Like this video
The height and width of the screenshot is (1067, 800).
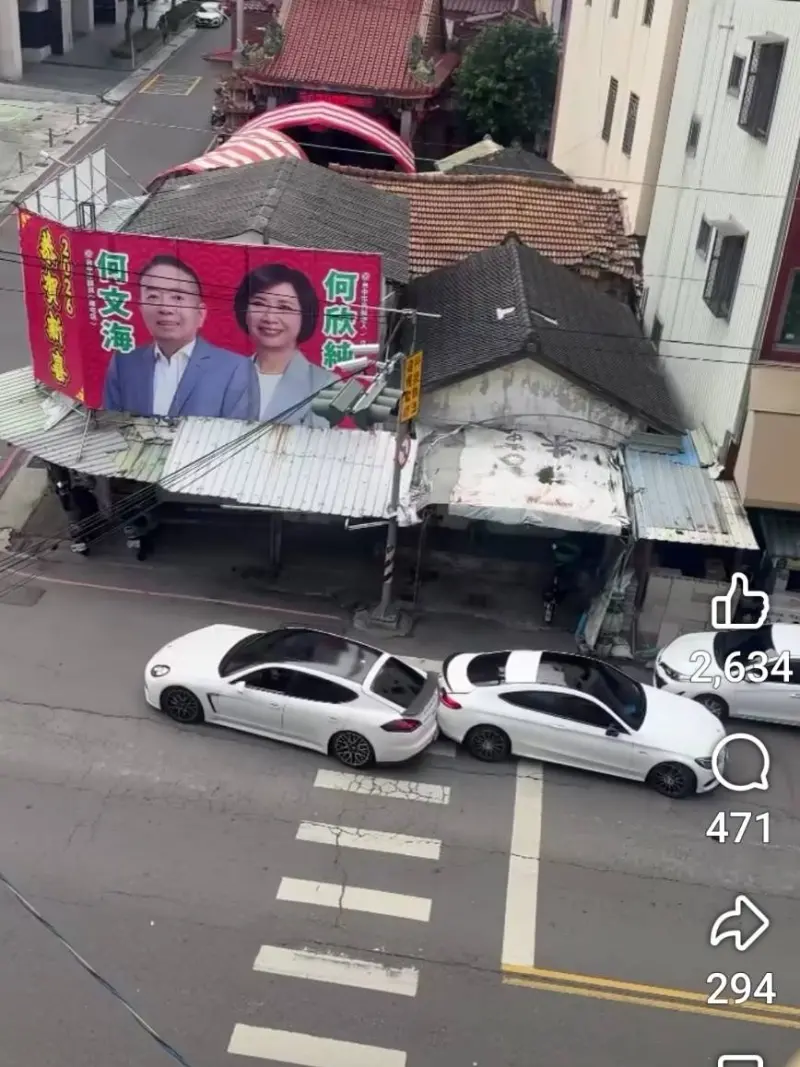740,603
